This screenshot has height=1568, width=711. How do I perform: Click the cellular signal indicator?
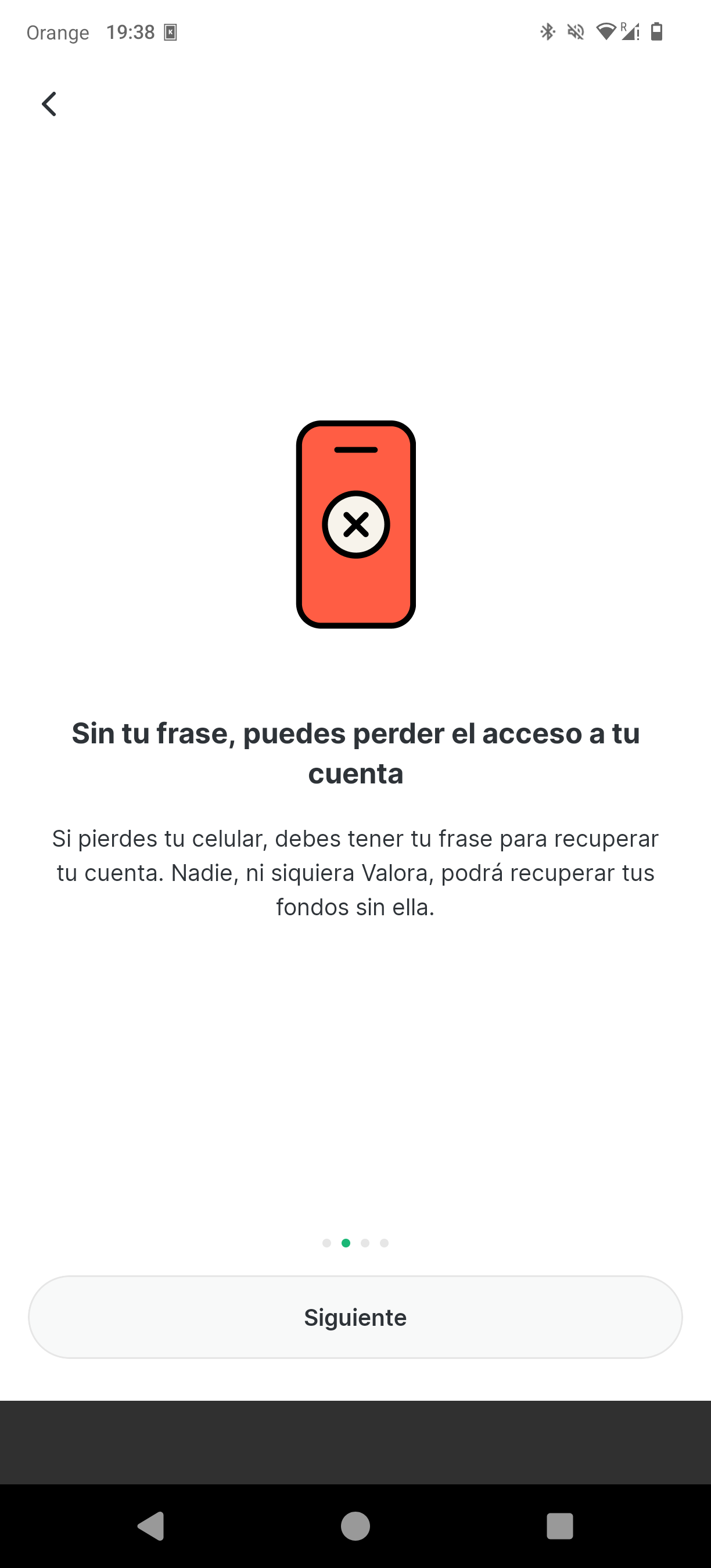[x=630, y=34]
